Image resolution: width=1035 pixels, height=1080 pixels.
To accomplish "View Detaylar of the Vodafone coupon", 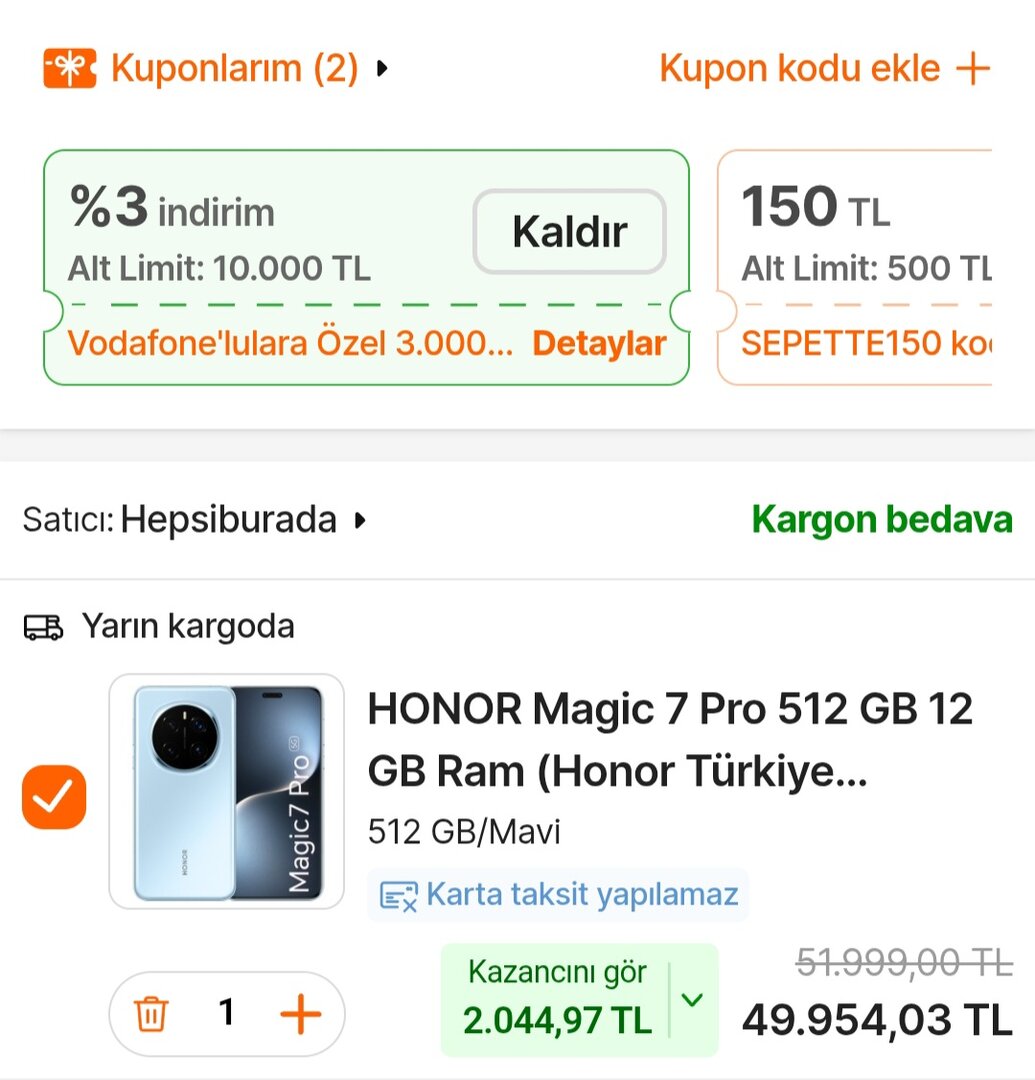I will pyautogui.click(x=599, y=344).
